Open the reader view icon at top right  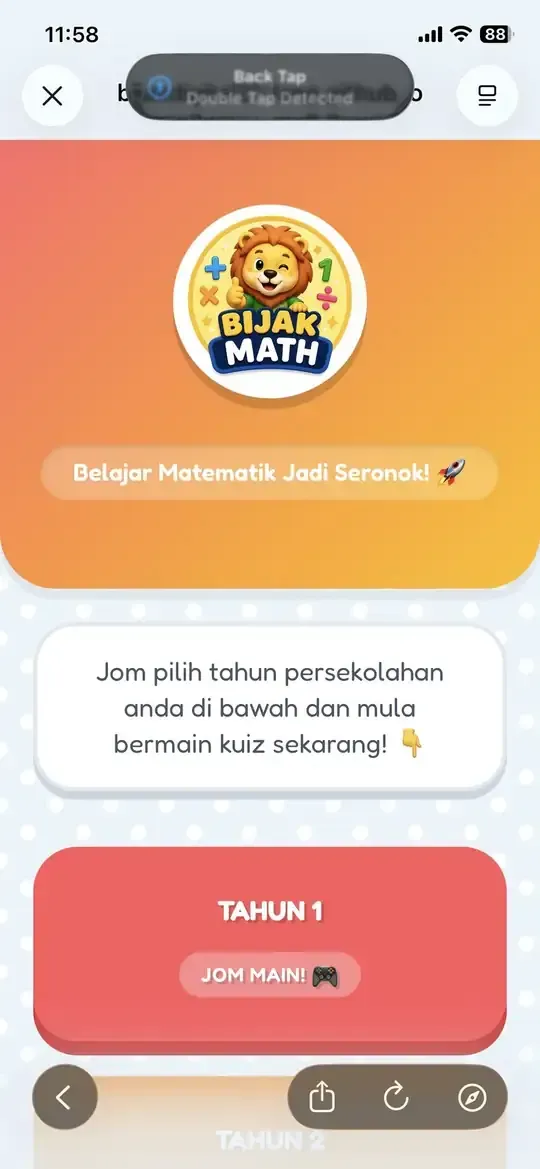[x=487, y=95]
